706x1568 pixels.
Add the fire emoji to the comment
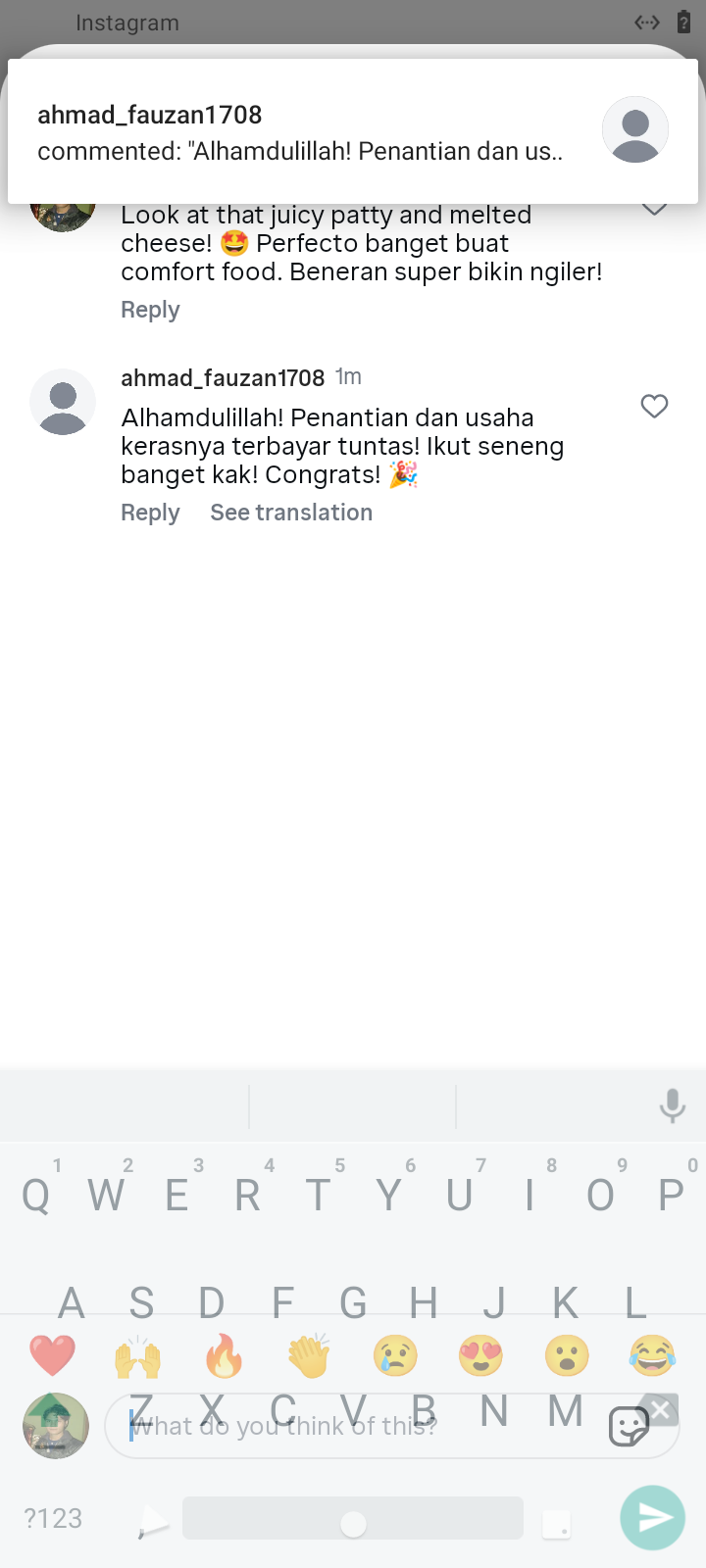224,1356
